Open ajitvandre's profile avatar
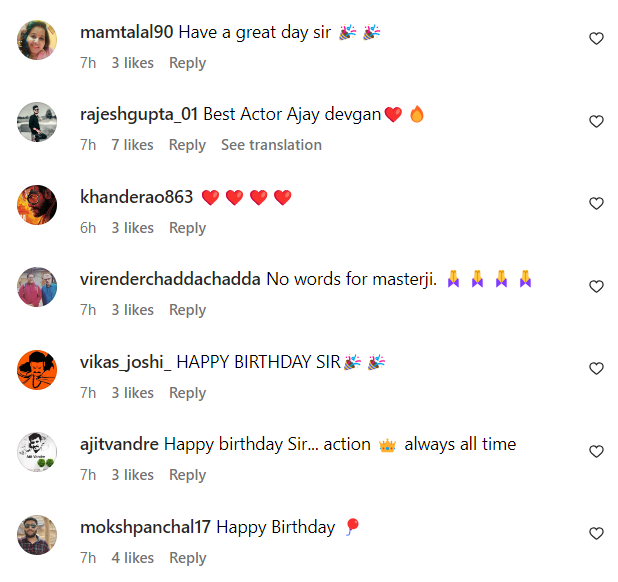The width and height of the screenshot is (618, 582). (x=37, y=452)
